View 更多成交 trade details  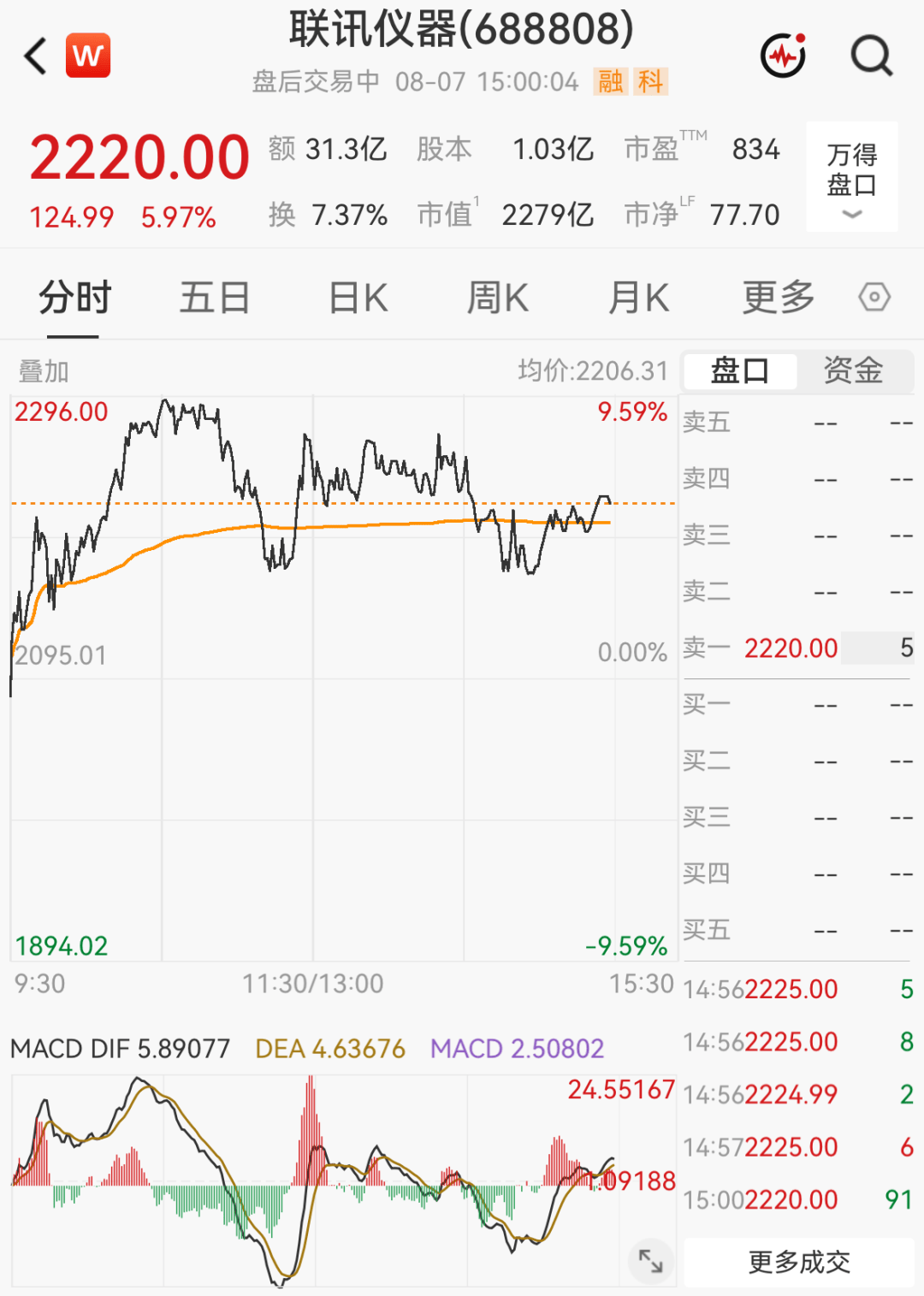click(799, 1262)
